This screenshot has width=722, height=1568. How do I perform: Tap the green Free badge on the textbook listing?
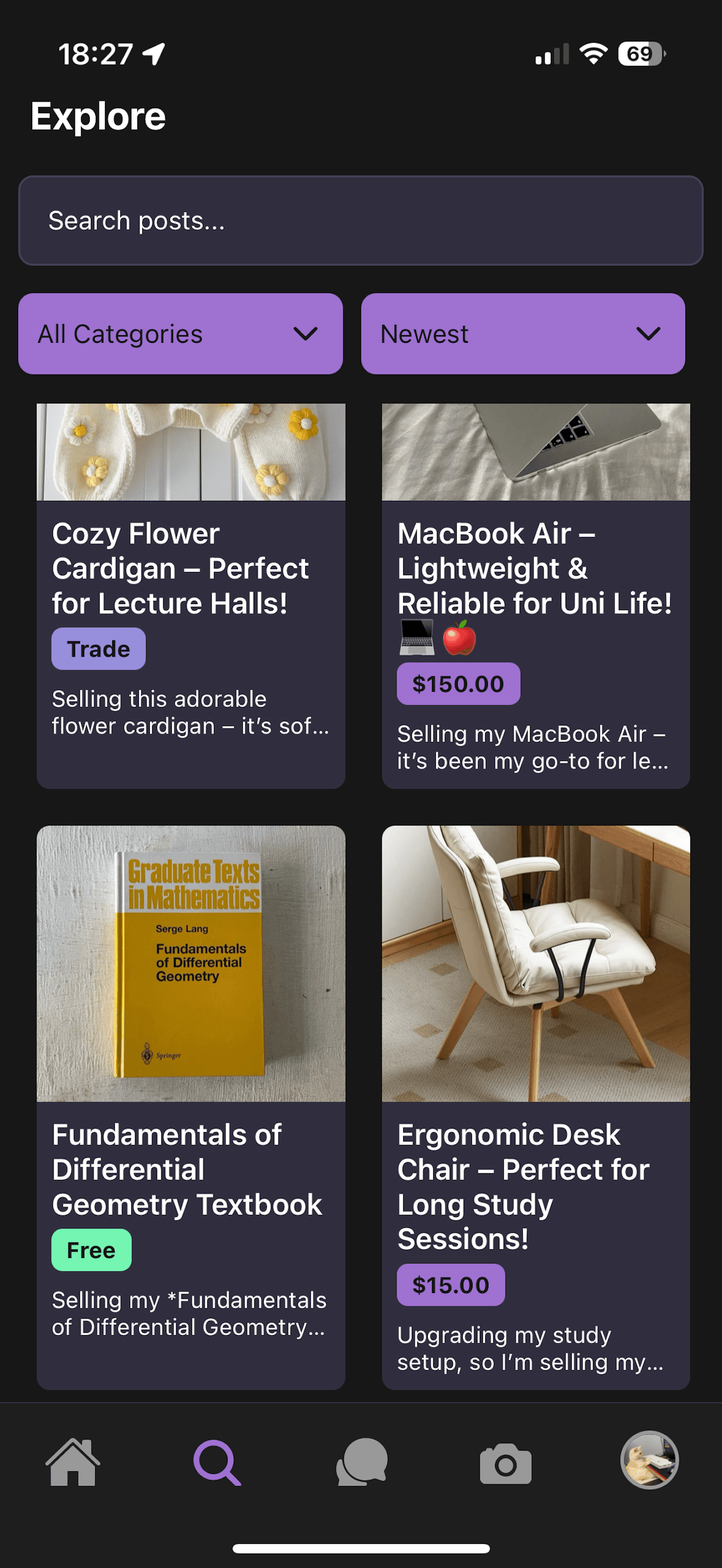[91, 1250]
